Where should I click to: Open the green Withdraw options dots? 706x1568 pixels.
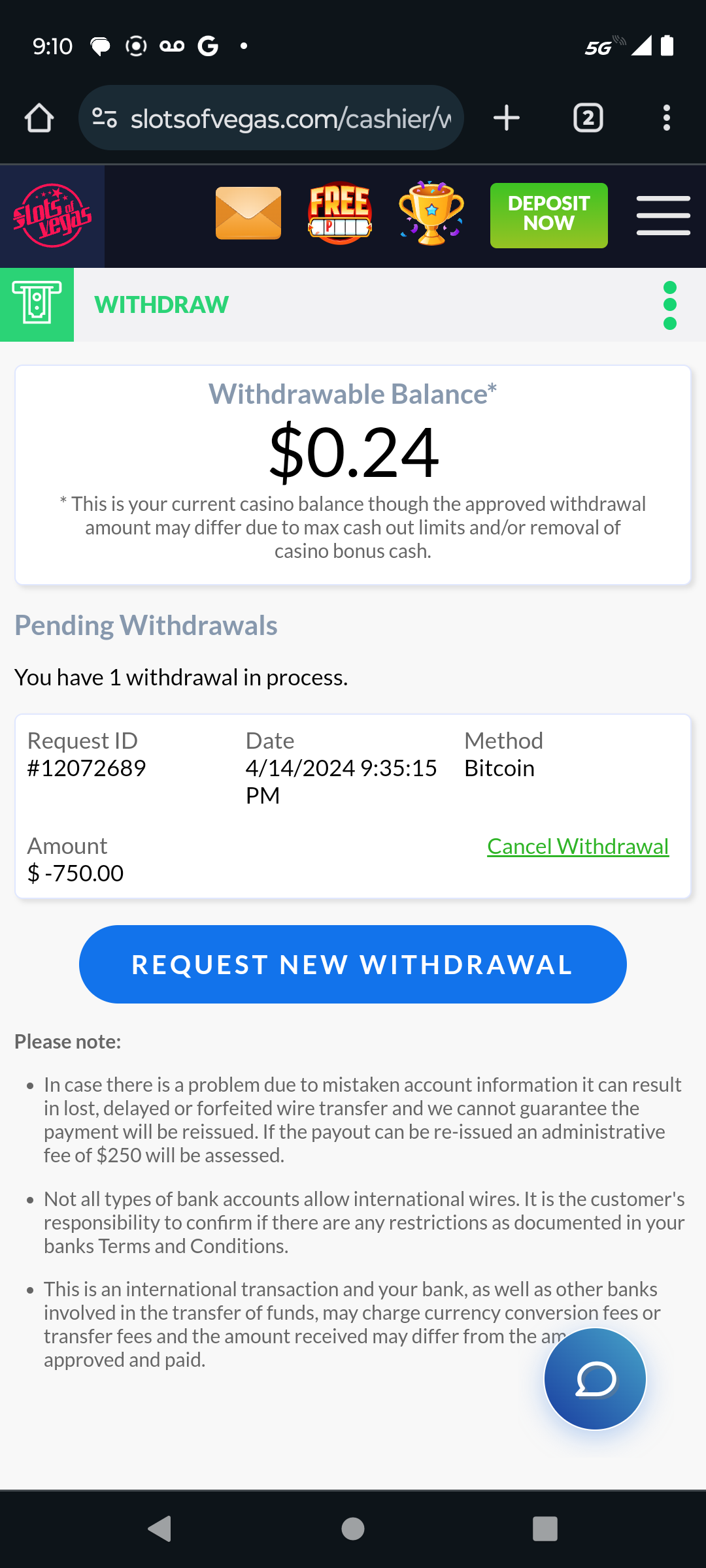coord(669,305)
